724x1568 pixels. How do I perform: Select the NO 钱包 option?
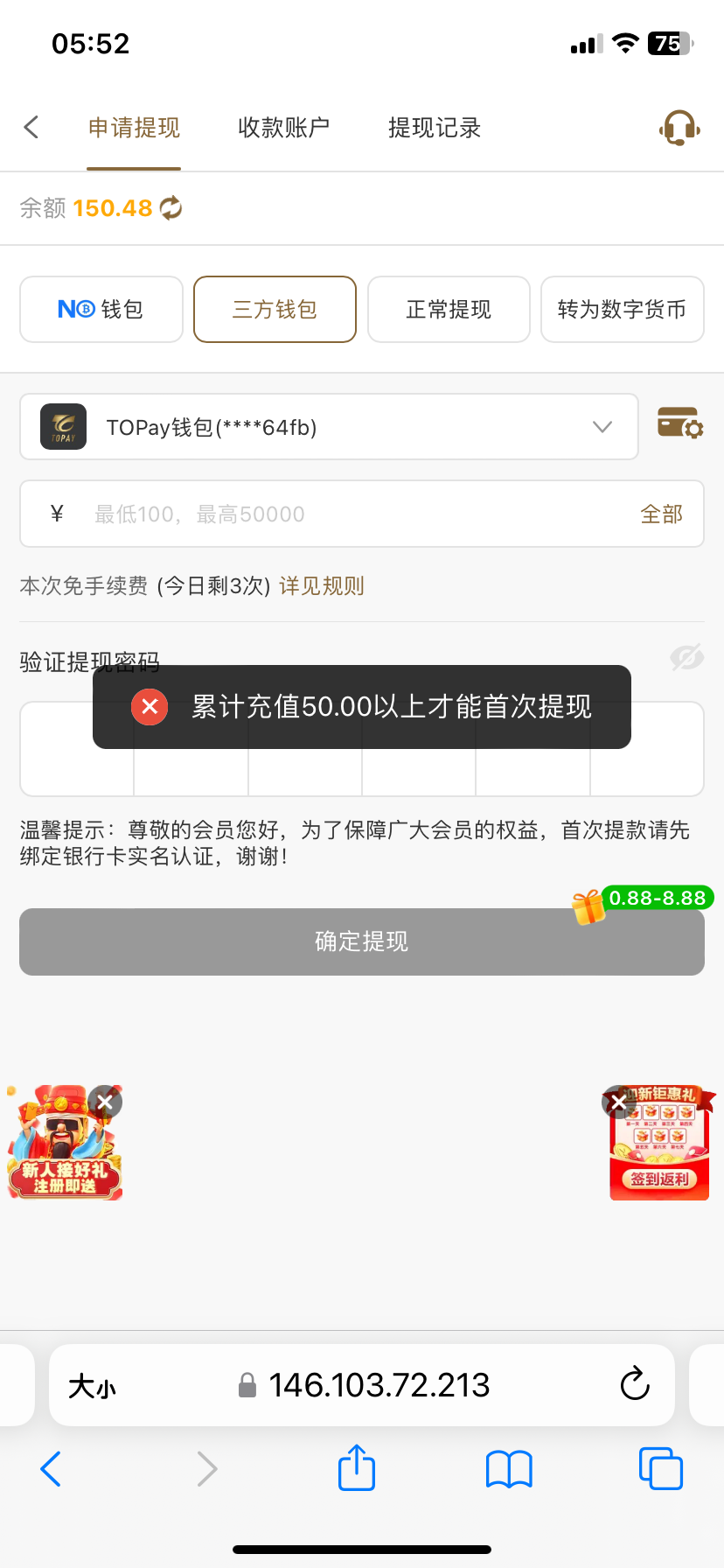click(101, 310)
